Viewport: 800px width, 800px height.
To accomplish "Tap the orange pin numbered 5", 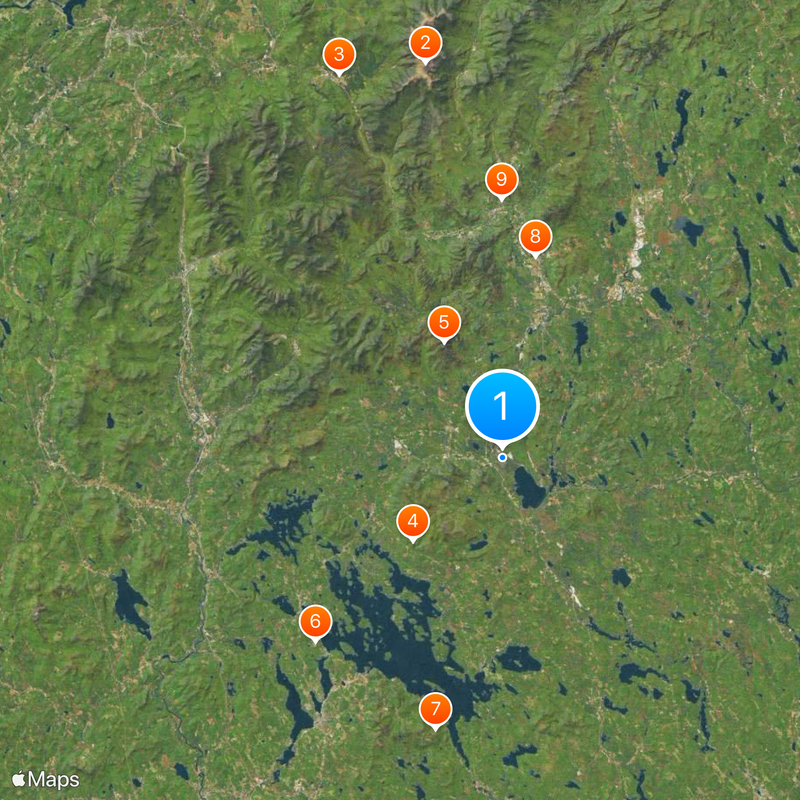I will [444, 323].
